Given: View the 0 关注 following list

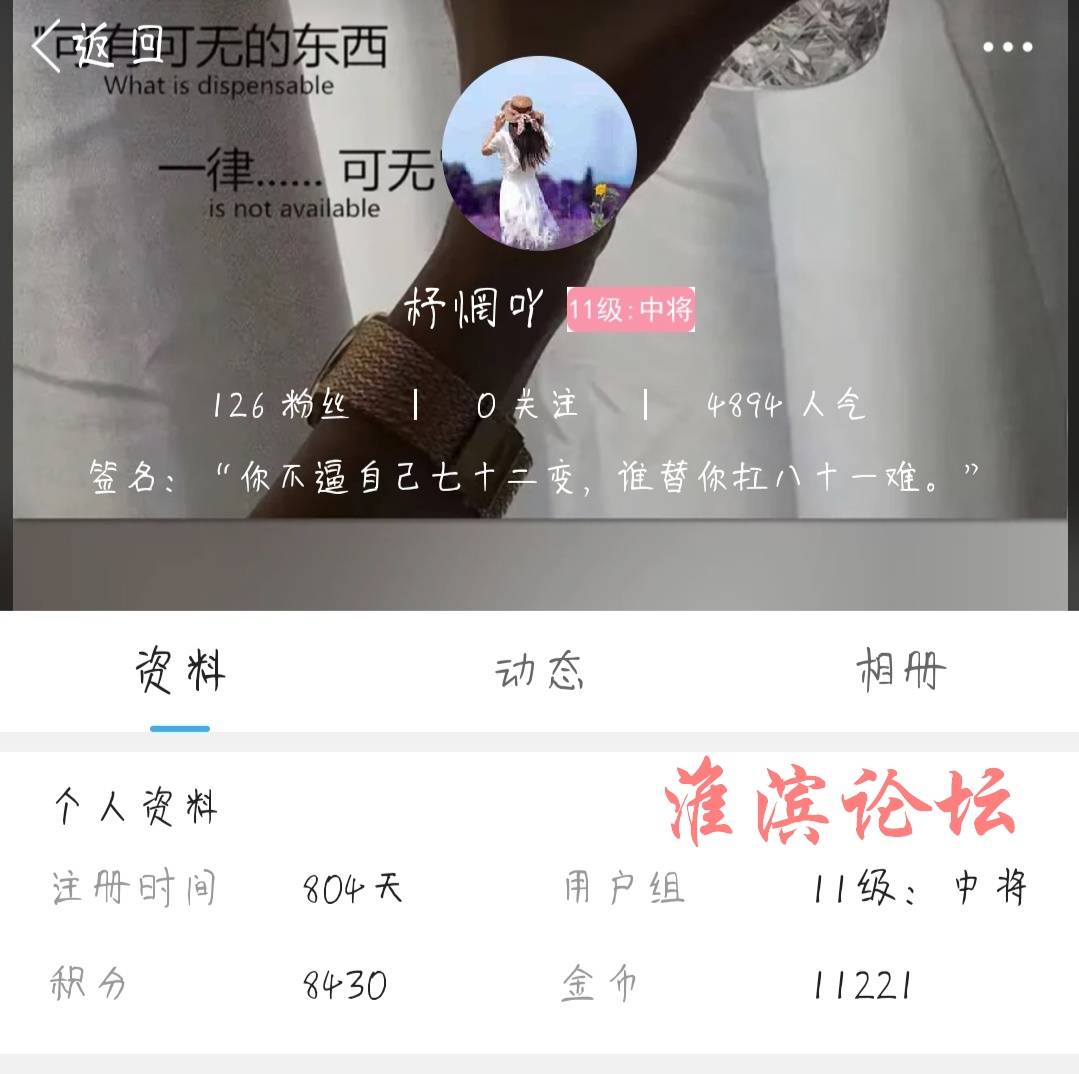Looking at the screenshot, I should point(527,405).
